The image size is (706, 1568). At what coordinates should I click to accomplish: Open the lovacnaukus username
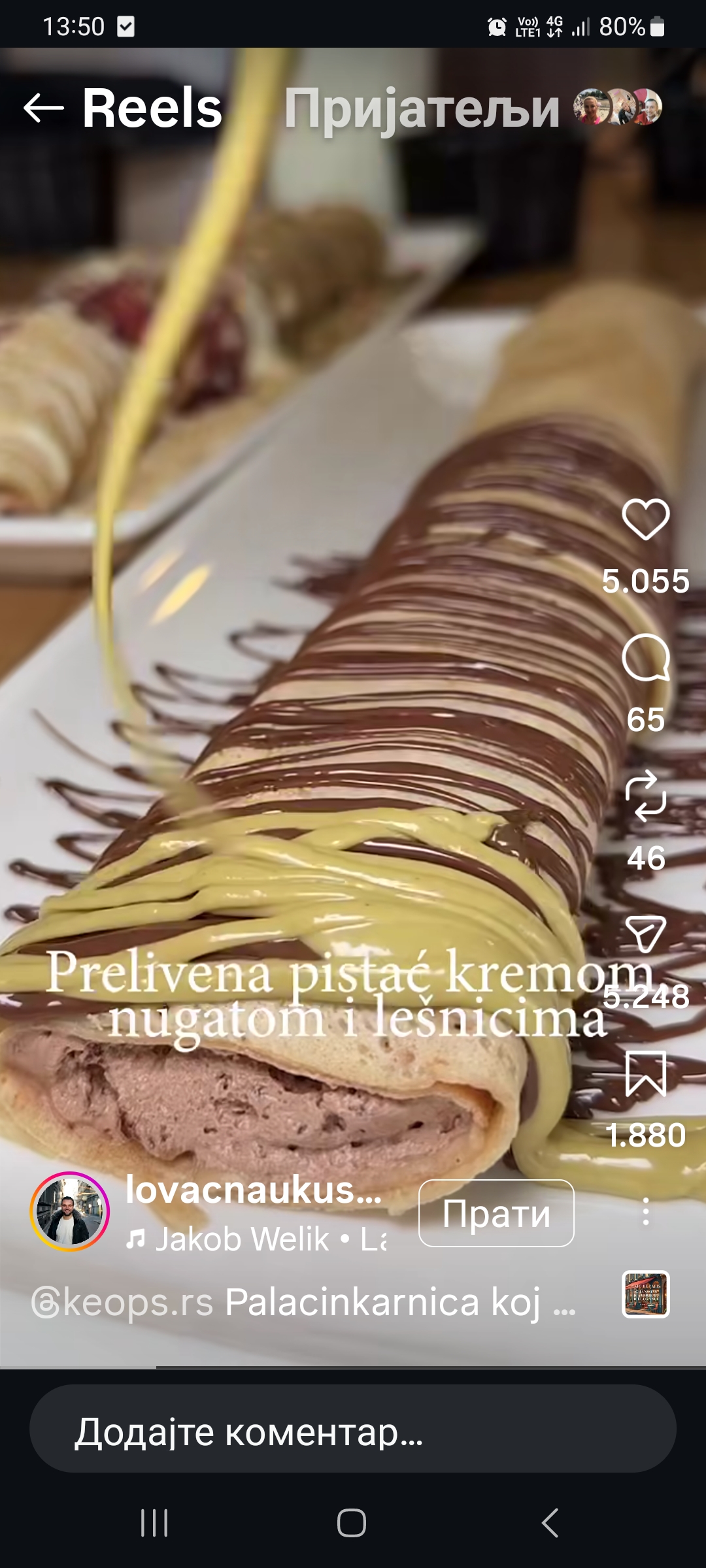pyautogui.click(x=254, y=1189)
